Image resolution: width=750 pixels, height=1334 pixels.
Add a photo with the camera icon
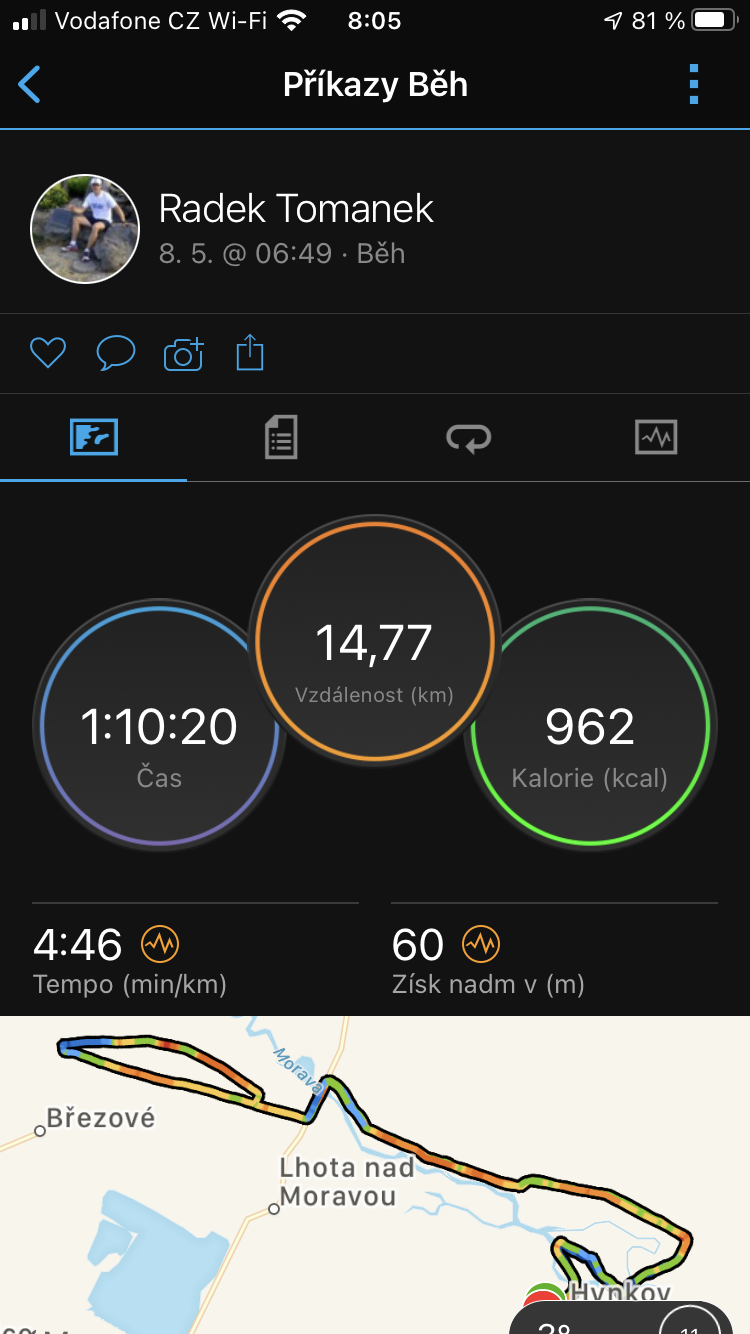point(184,353)
